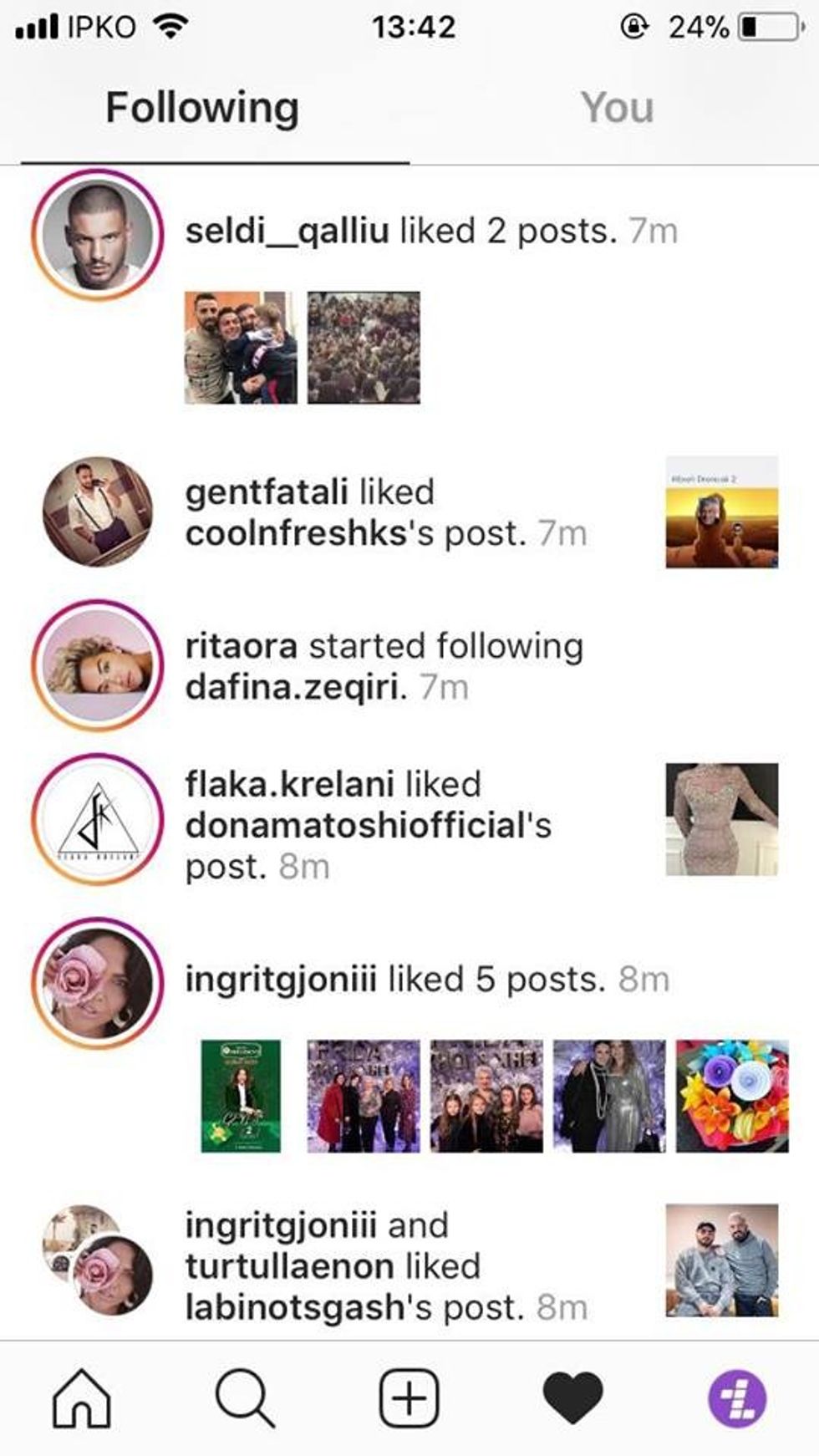This screenshot has width=819, height=1456.
Task: Open the donamatoshiofficial dress post thumbnail
Action: (721, 819)
